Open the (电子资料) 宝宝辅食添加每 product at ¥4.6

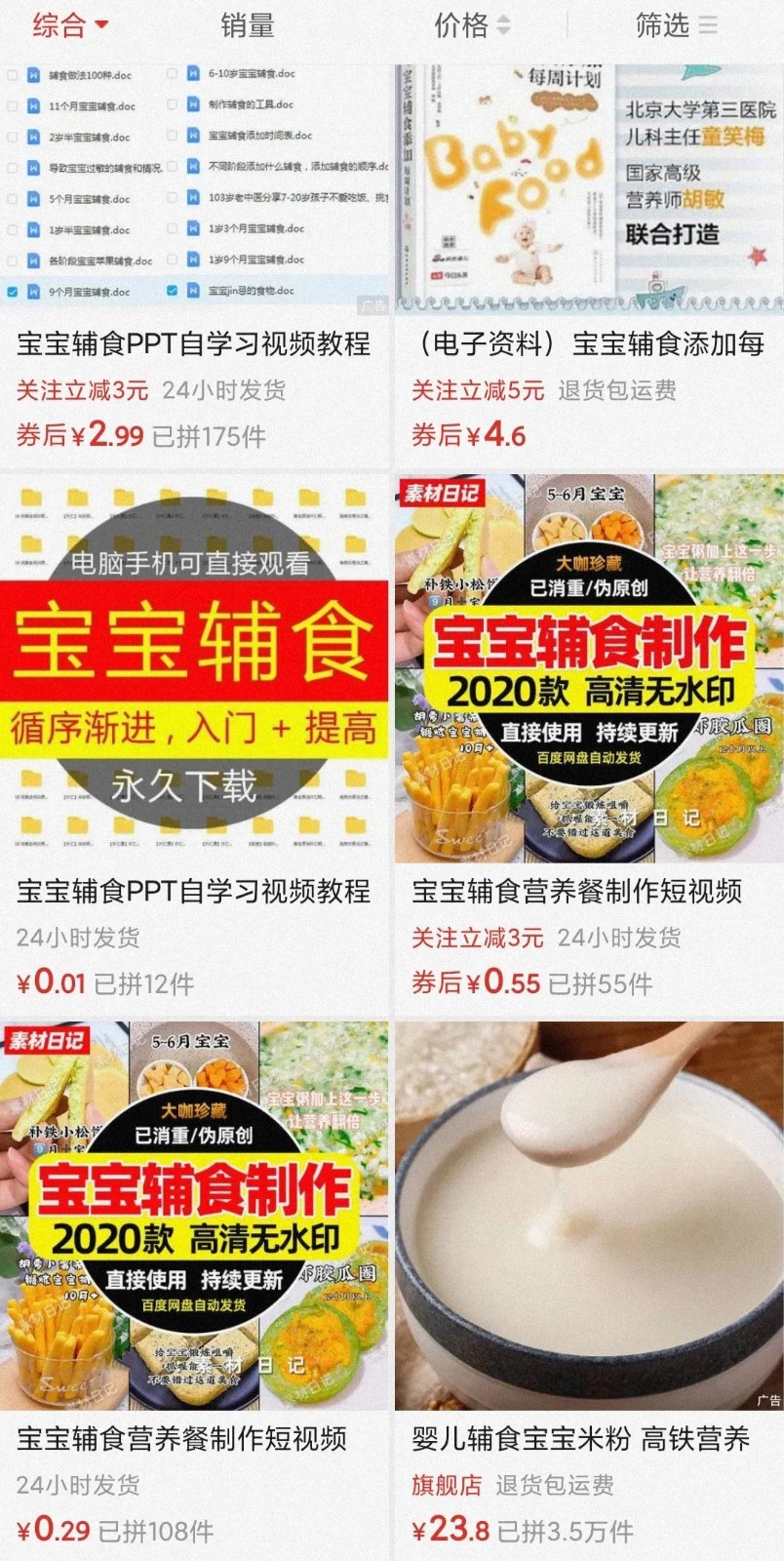(588, 343)
